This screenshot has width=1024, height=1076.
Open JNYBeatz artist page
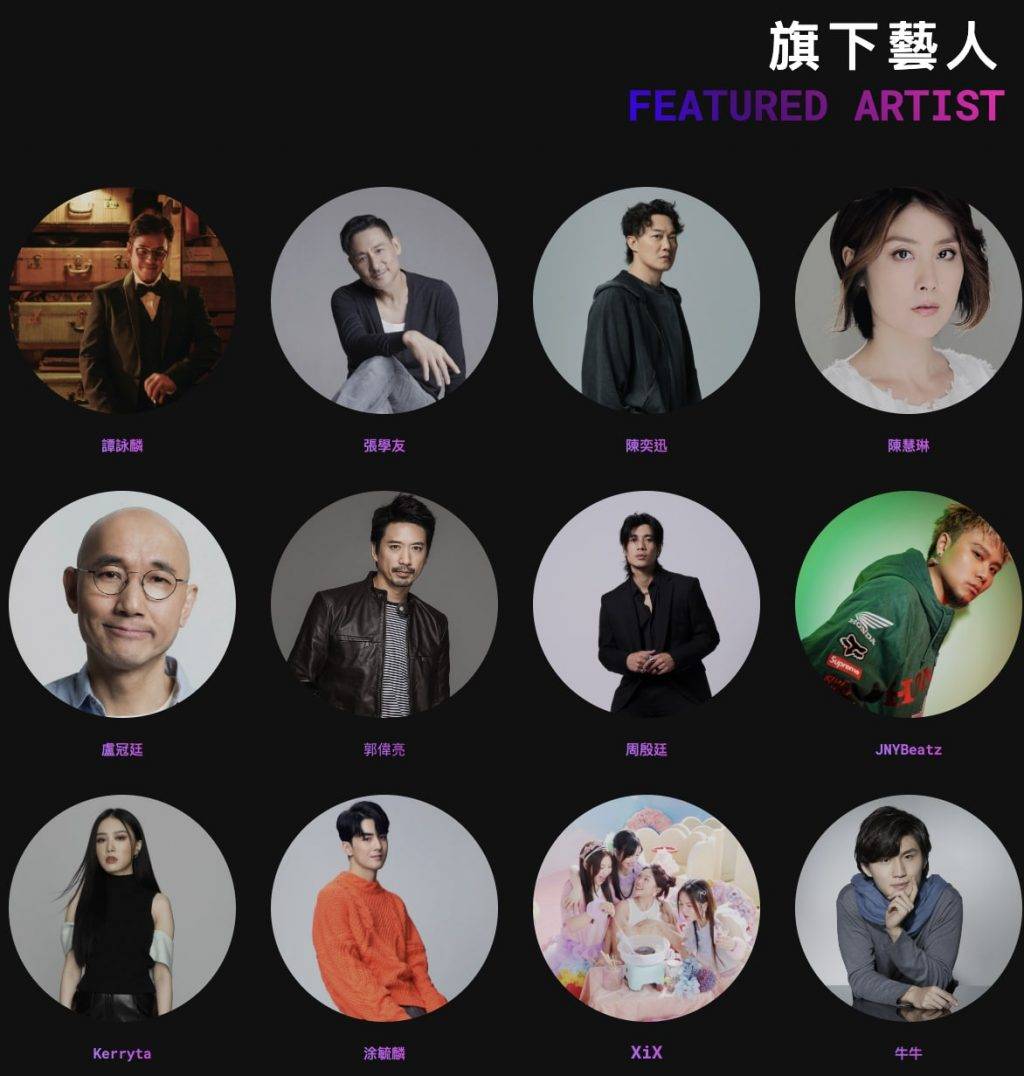(908, 604)
